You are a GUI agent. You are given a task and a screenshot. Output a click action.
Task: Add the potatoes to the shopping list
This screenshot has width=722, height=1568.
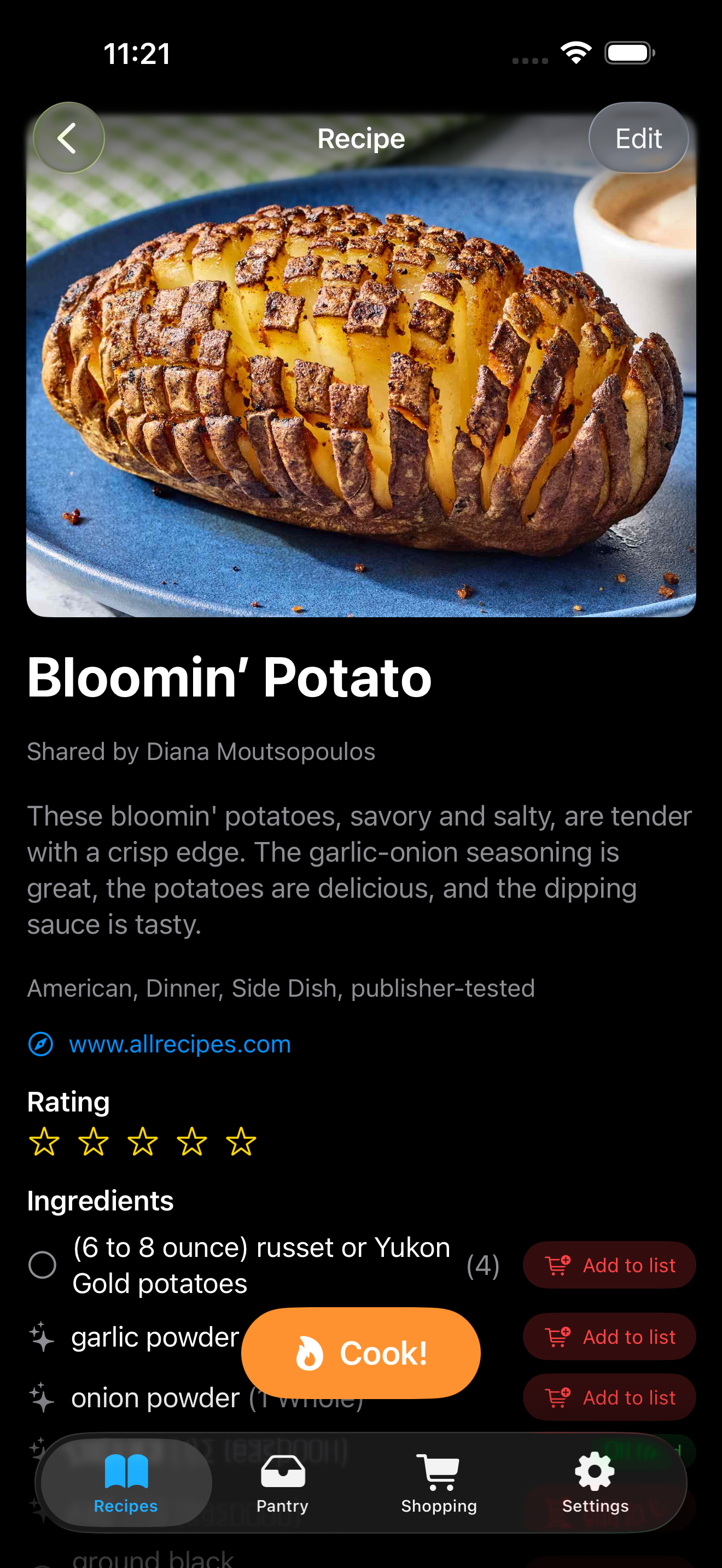click(x=609, y=1265)
